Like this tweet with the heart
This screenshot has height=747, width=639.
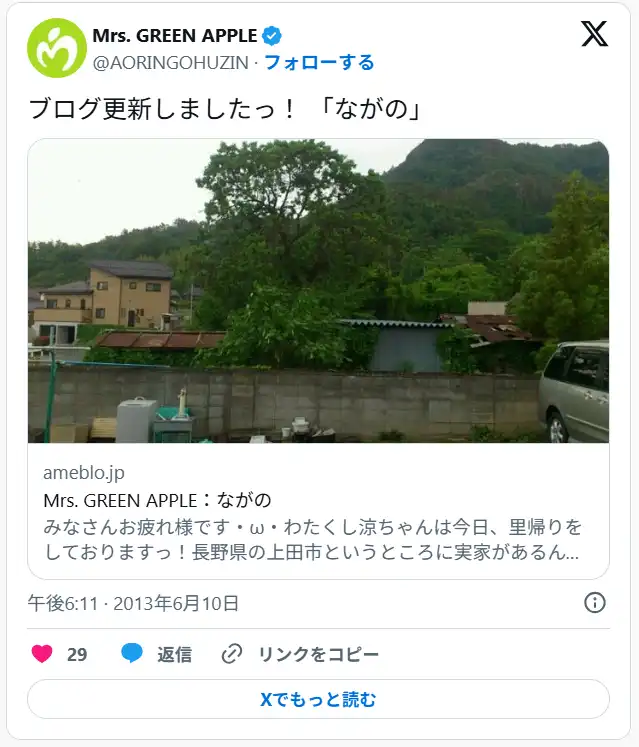coord(42,654)
